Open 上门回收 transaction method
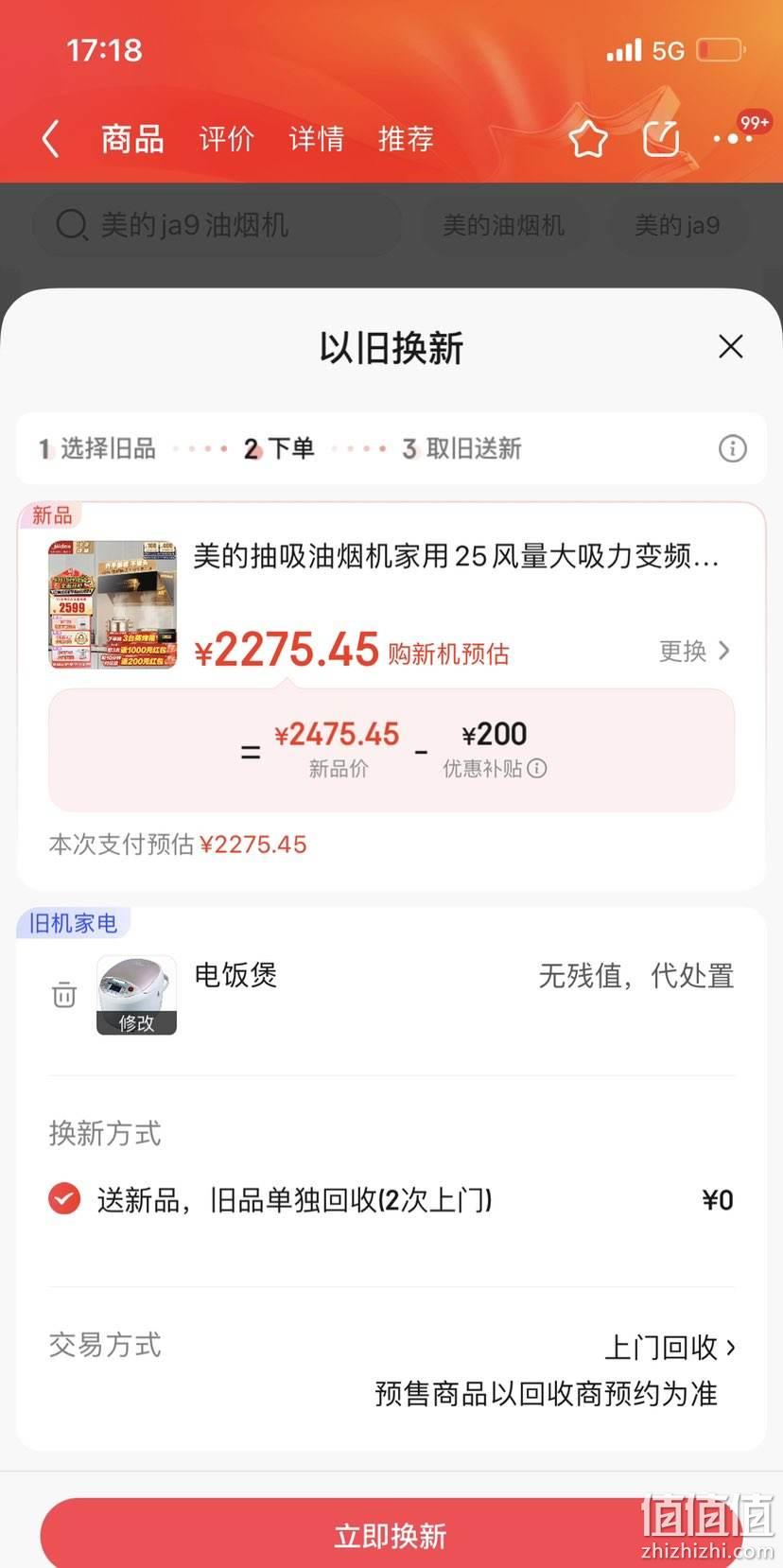 [x=670, y=1347]
